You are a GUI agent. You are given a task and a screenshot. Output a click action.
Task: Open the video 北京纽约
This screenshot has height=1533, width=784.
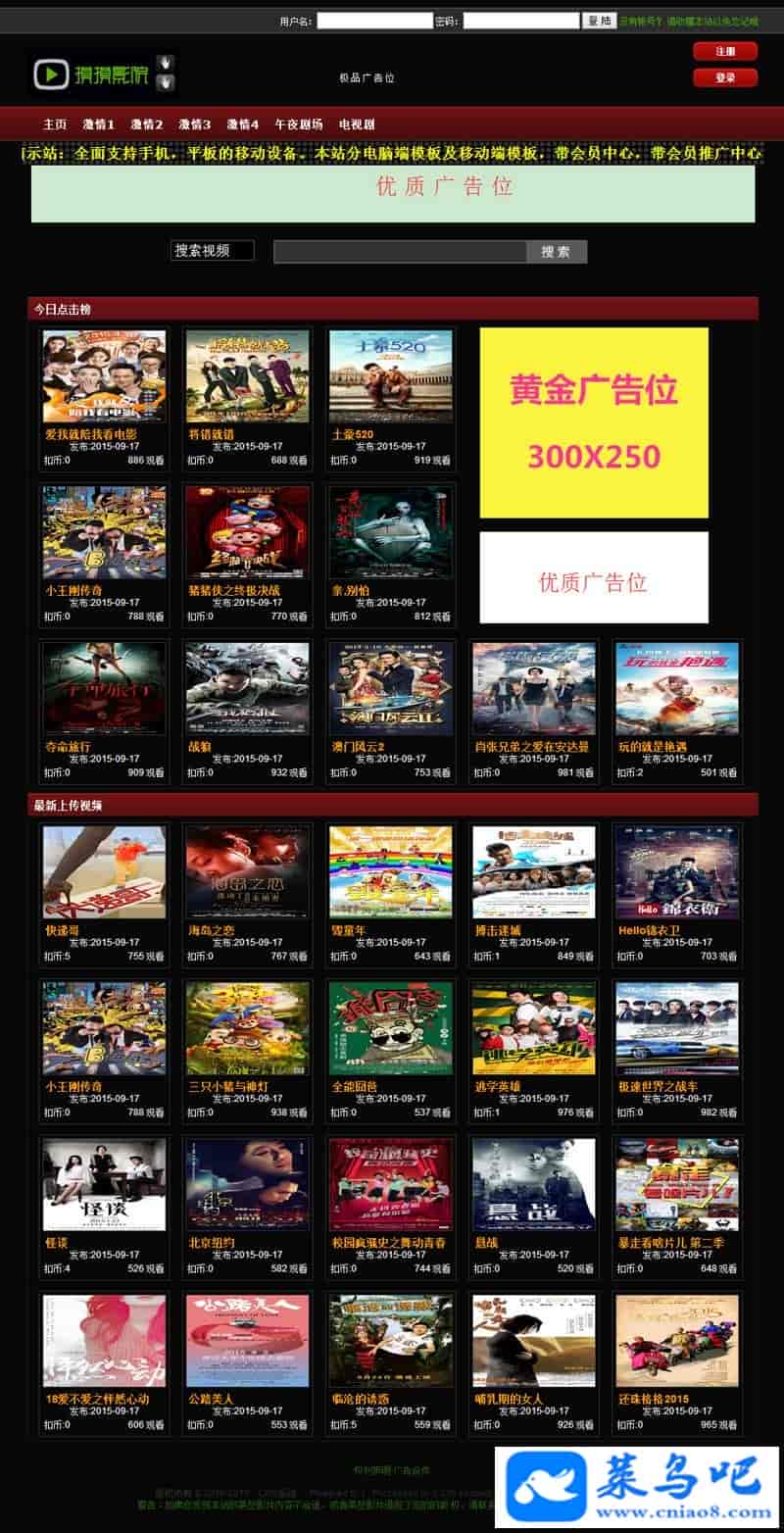tap(247, 1184)
